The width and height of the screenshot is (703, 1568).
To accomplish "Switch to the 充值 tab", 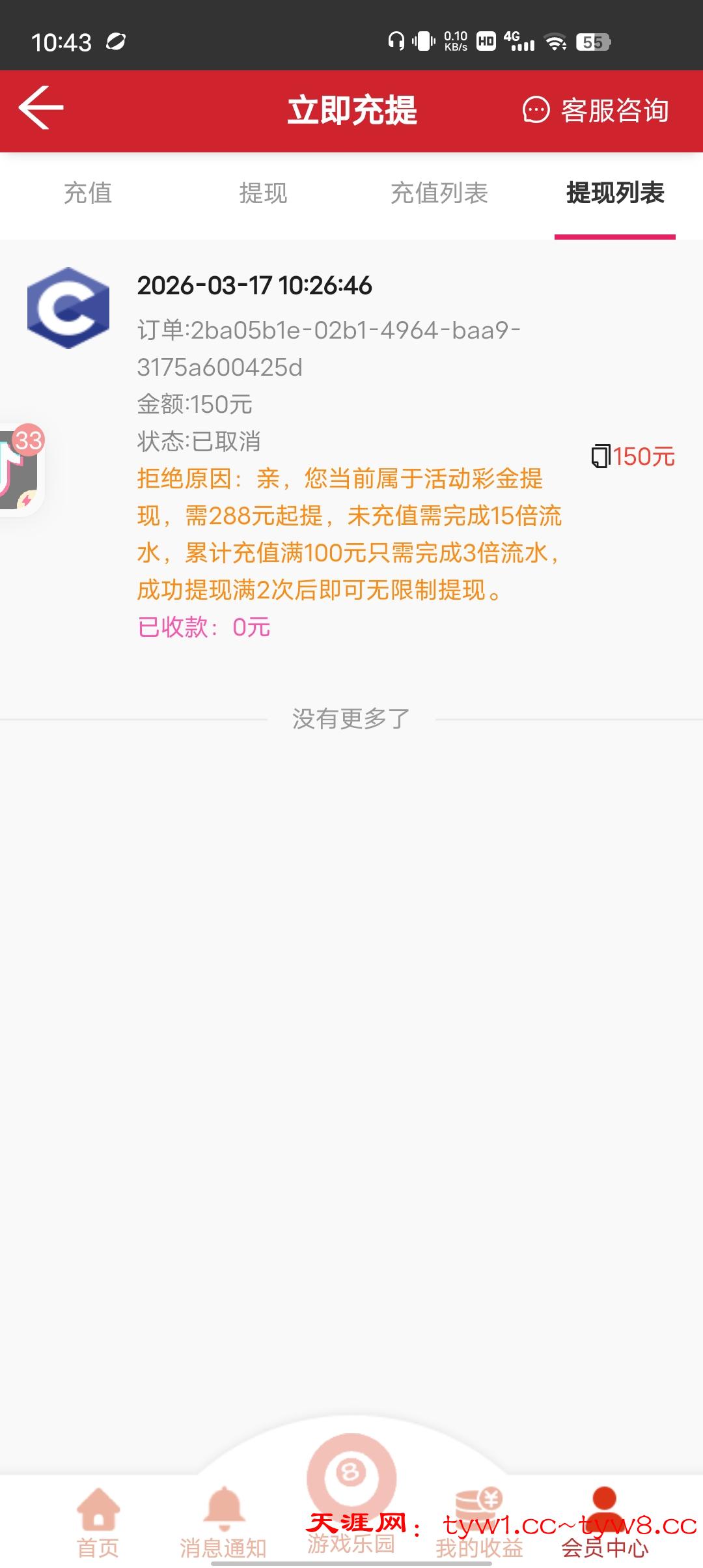I will pos(88,193).
